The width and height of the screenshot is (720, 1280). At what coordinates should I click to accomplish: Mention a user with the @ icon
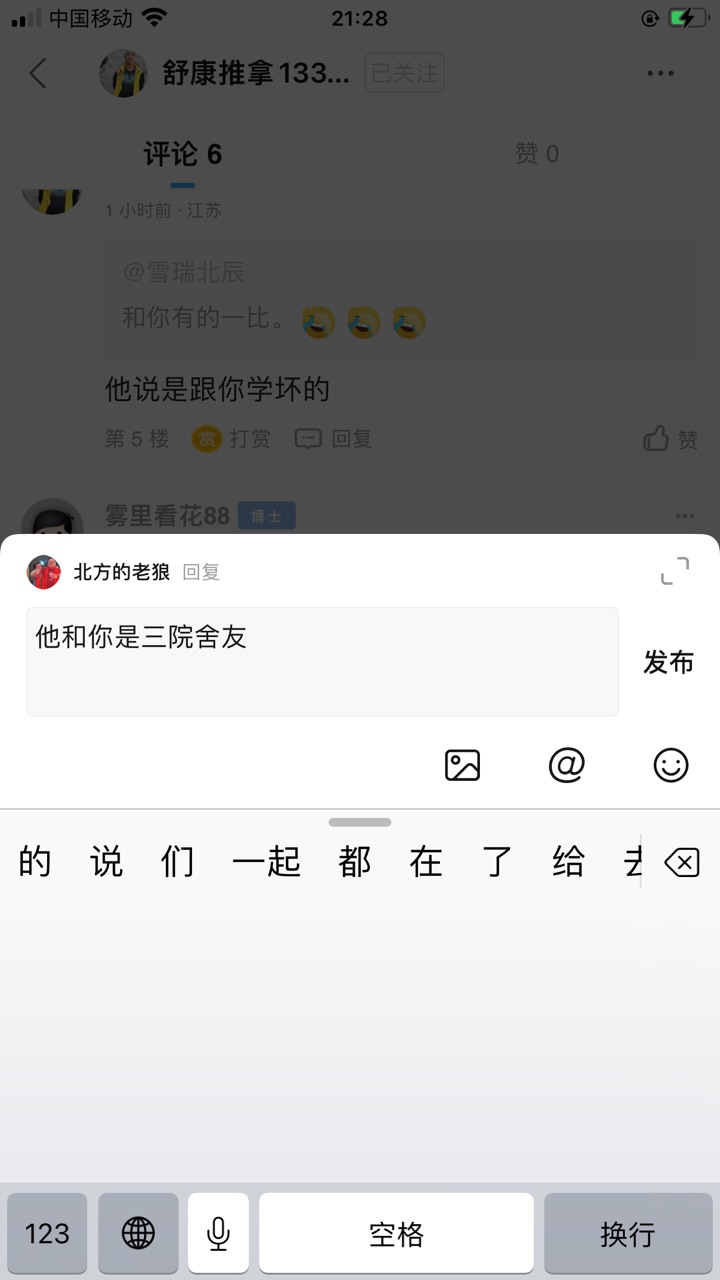(x=566, y=765)
